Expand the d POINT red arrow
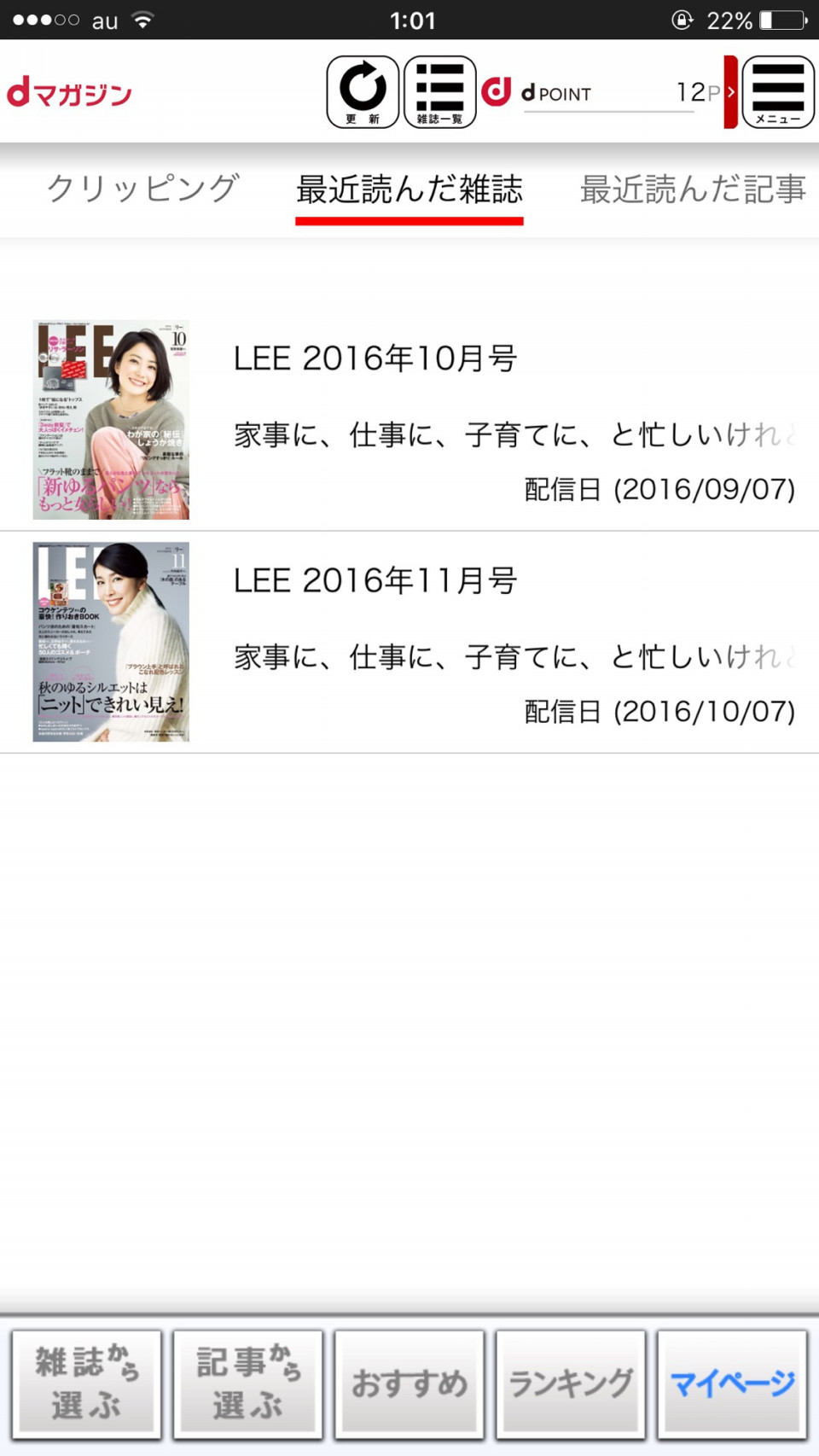This screenshot has height=1456, width=819. pos(730,92)
